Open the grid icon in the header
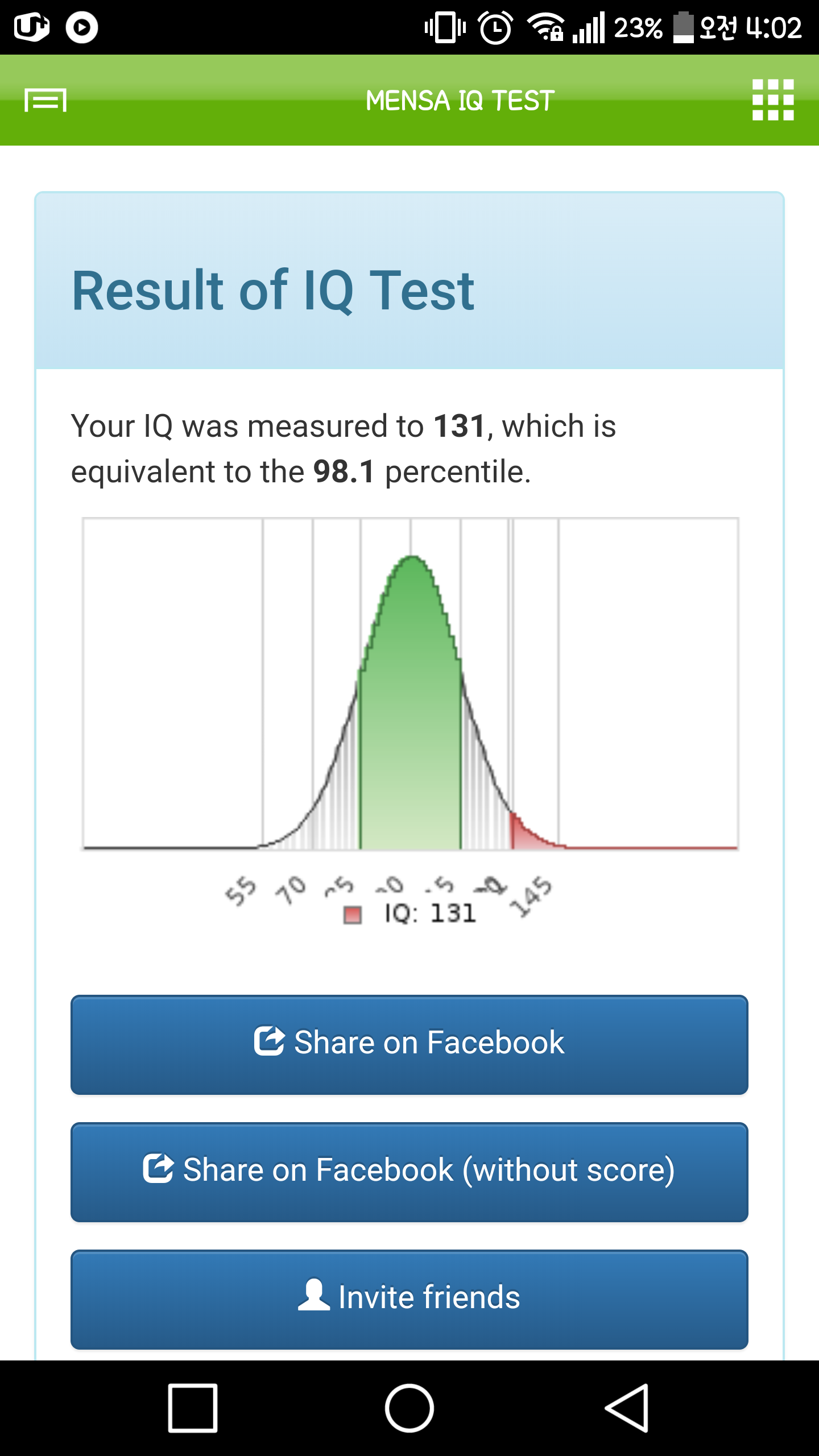 pyautogui.click(x=773, y=100)
